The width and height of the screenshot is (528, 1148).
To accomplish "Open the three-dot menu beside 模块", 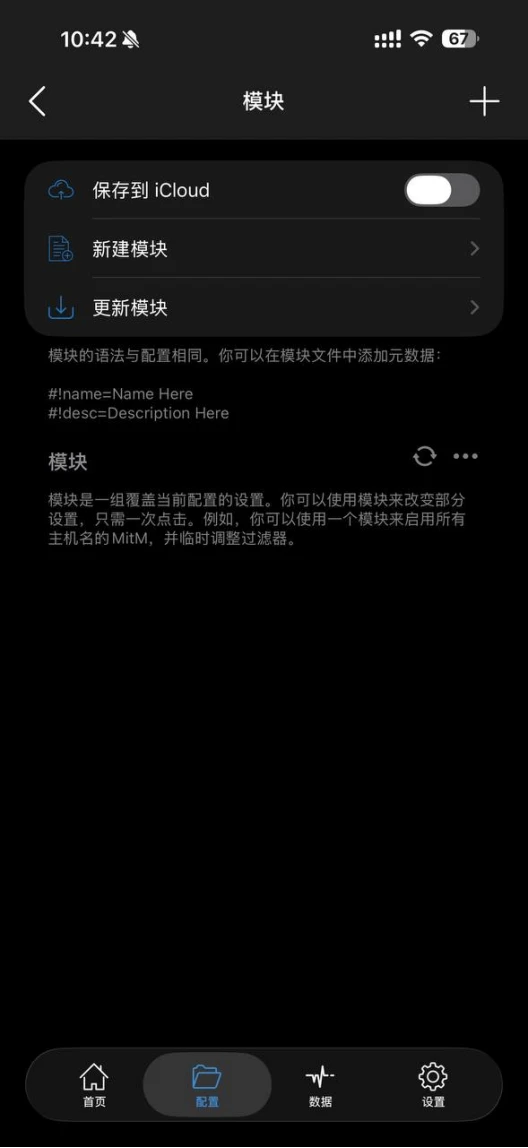I will coord(465,457).
